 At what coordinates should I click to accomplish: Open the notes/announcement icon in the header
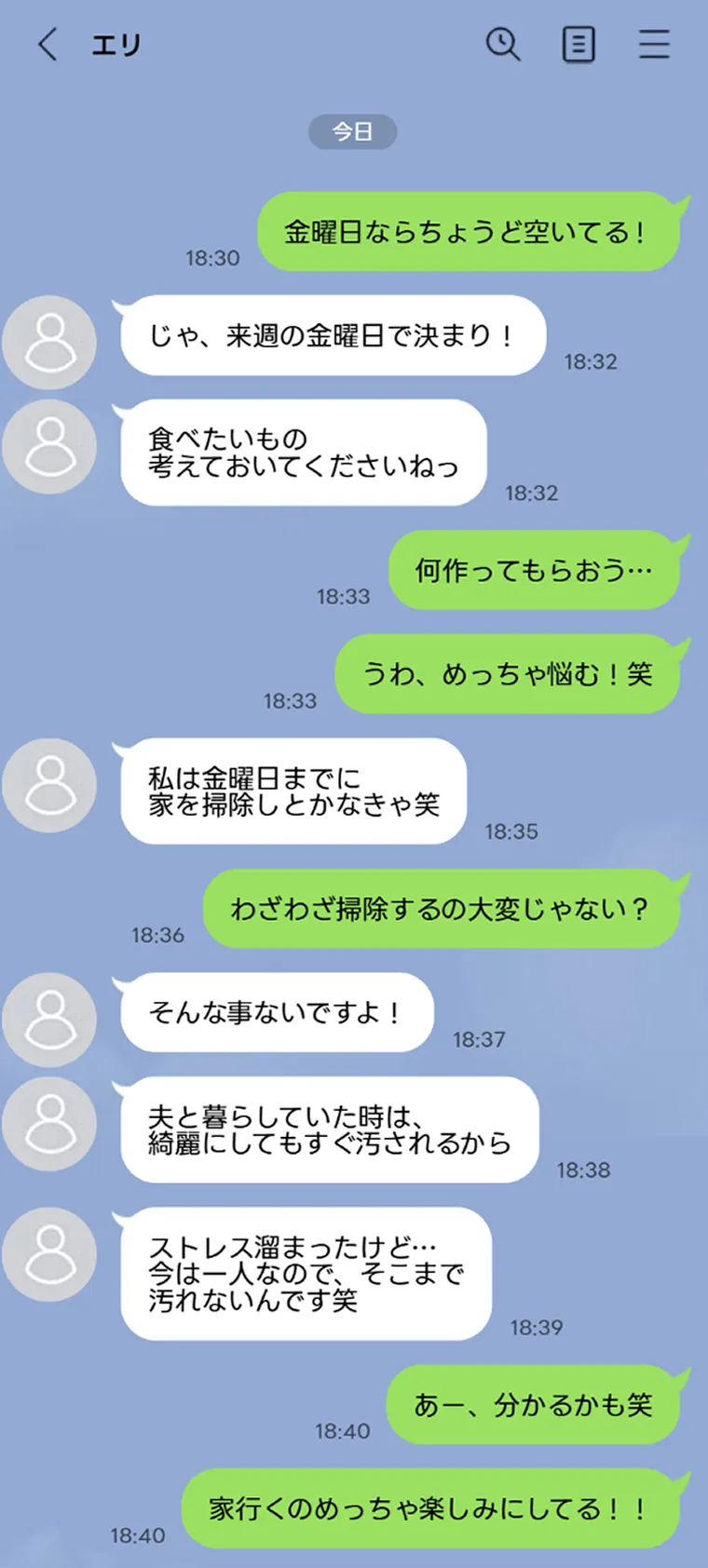click(x=579, y=44)
